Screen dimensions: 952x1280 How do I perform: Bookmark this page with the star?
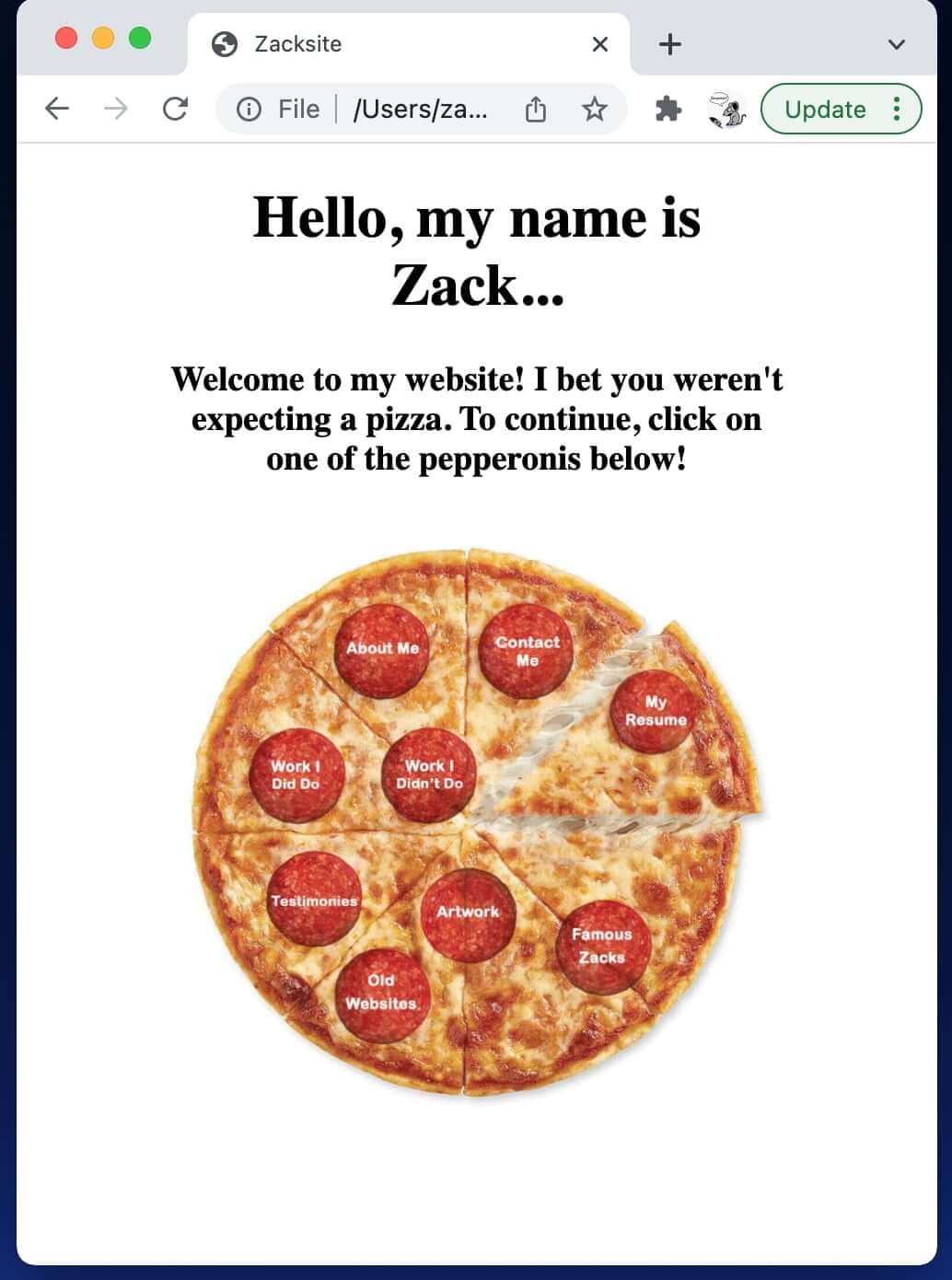coord(595,110)
